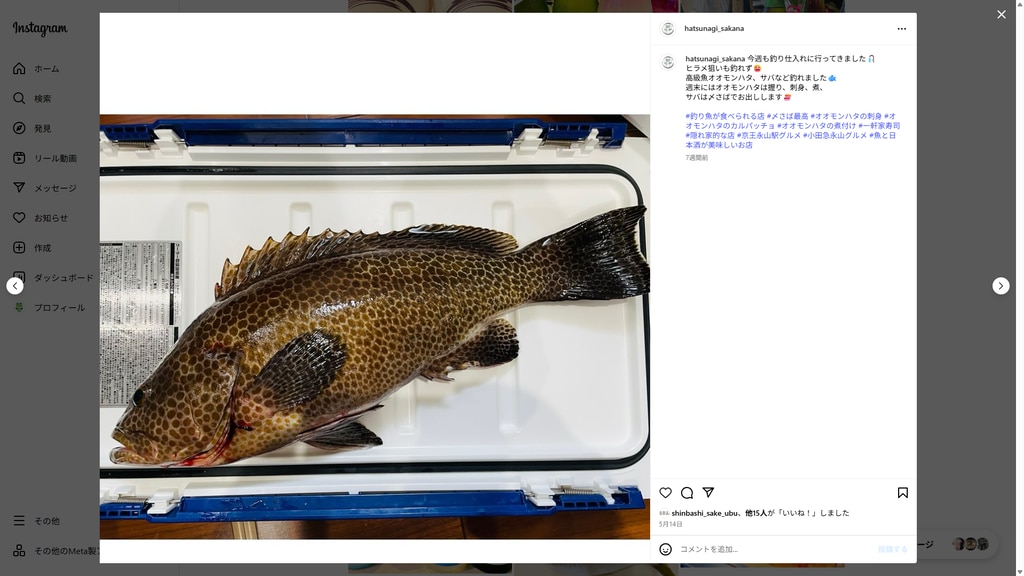
Task: Bookmark this post
Action: tap(902, 493)
